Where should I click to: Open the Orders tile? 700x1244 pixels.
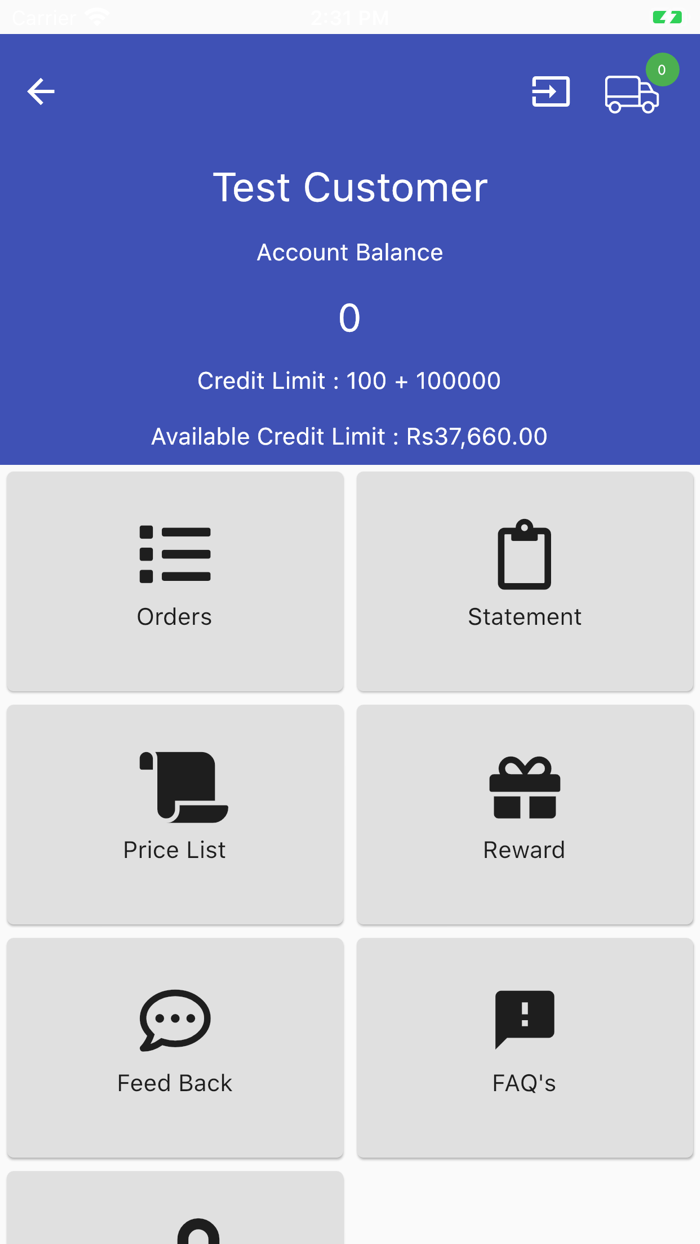click(x=175, y=581)
